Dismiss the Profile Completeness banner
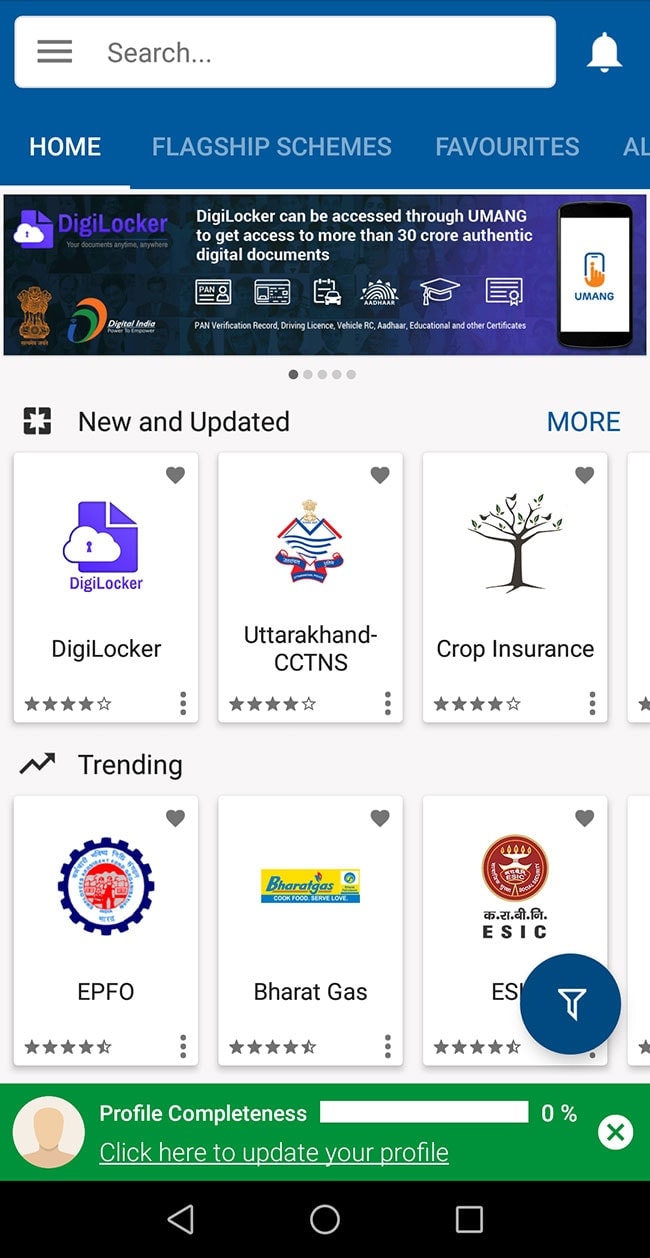 [615, 1132]
